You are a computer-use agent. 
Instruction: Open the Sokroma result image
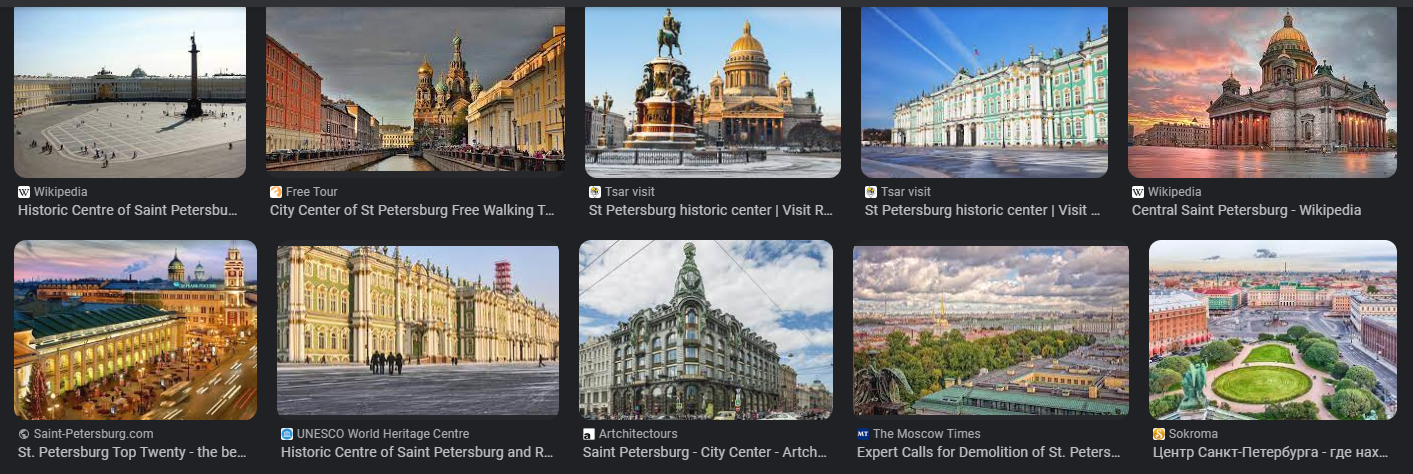[1272, 330]
